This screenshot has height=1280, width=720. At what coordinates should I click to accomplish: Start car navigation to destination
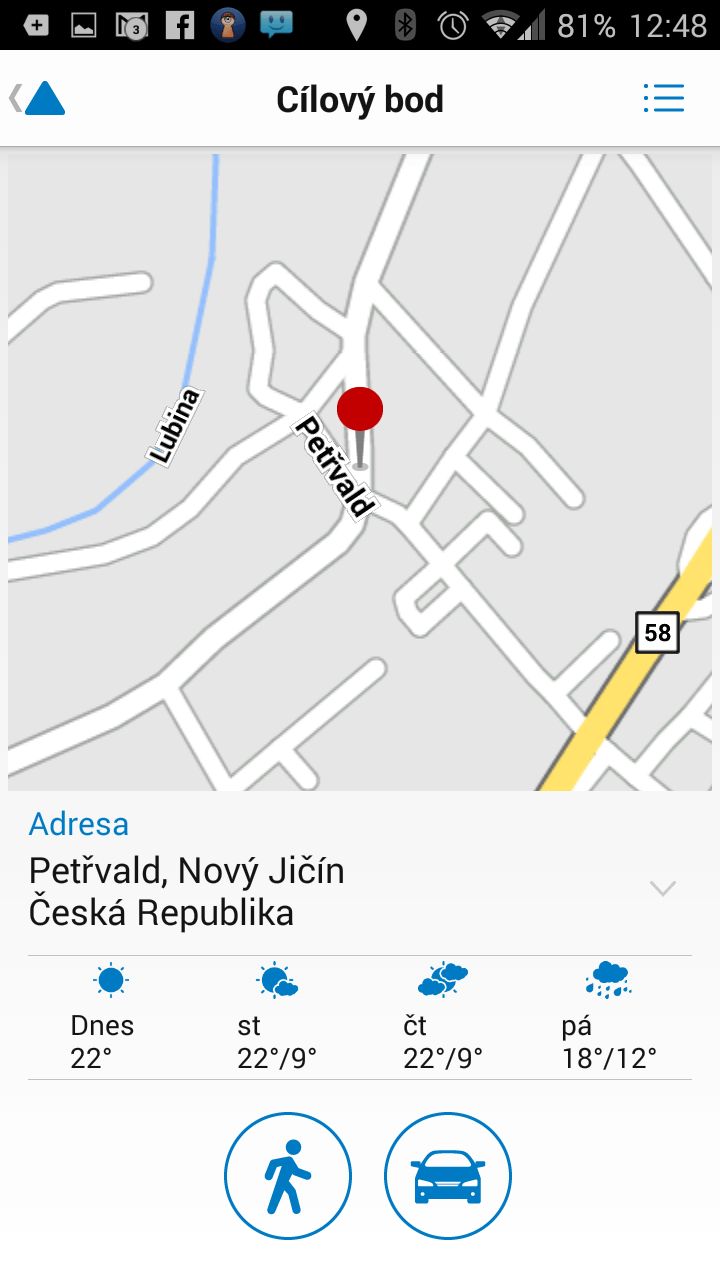[448, 1176]
